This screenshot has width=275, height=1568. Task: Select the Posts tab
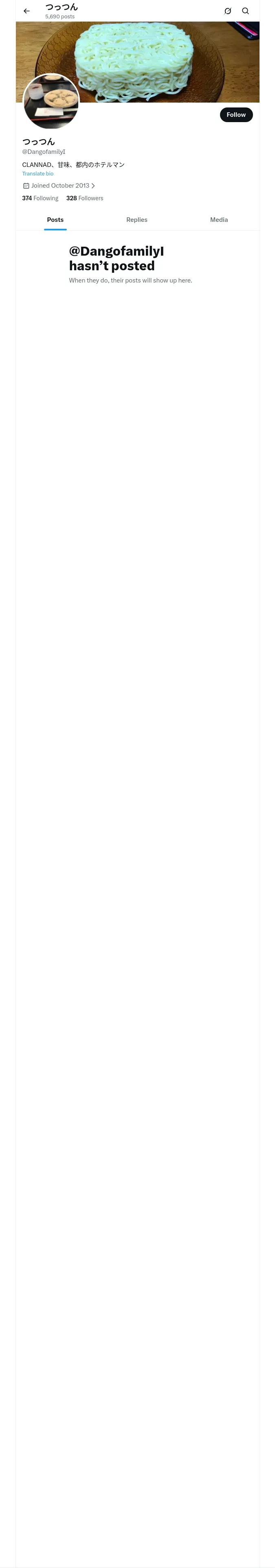pos(55,220)
